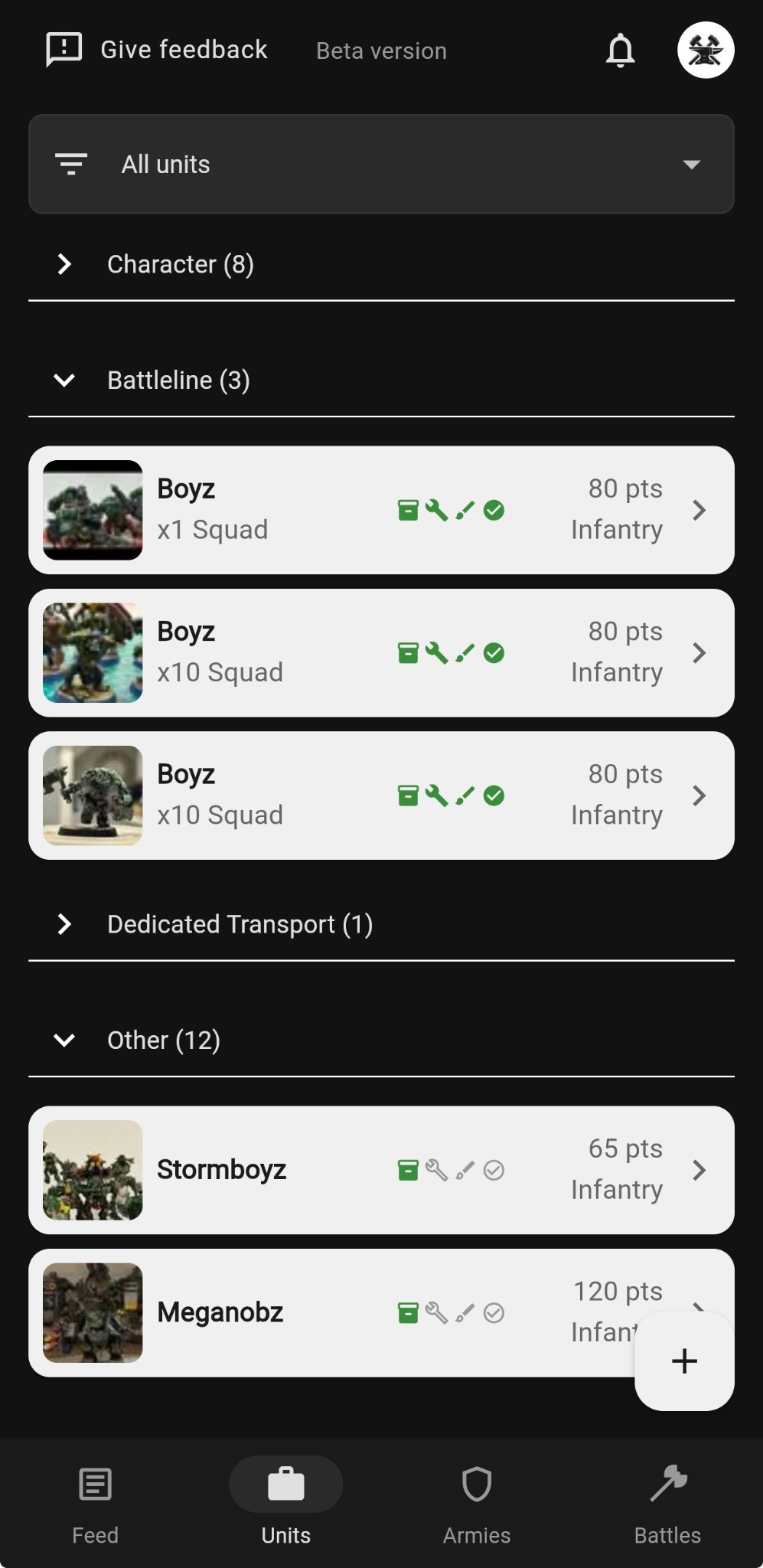
Task: Open the notifications bell
Action: tap(620, 51)
